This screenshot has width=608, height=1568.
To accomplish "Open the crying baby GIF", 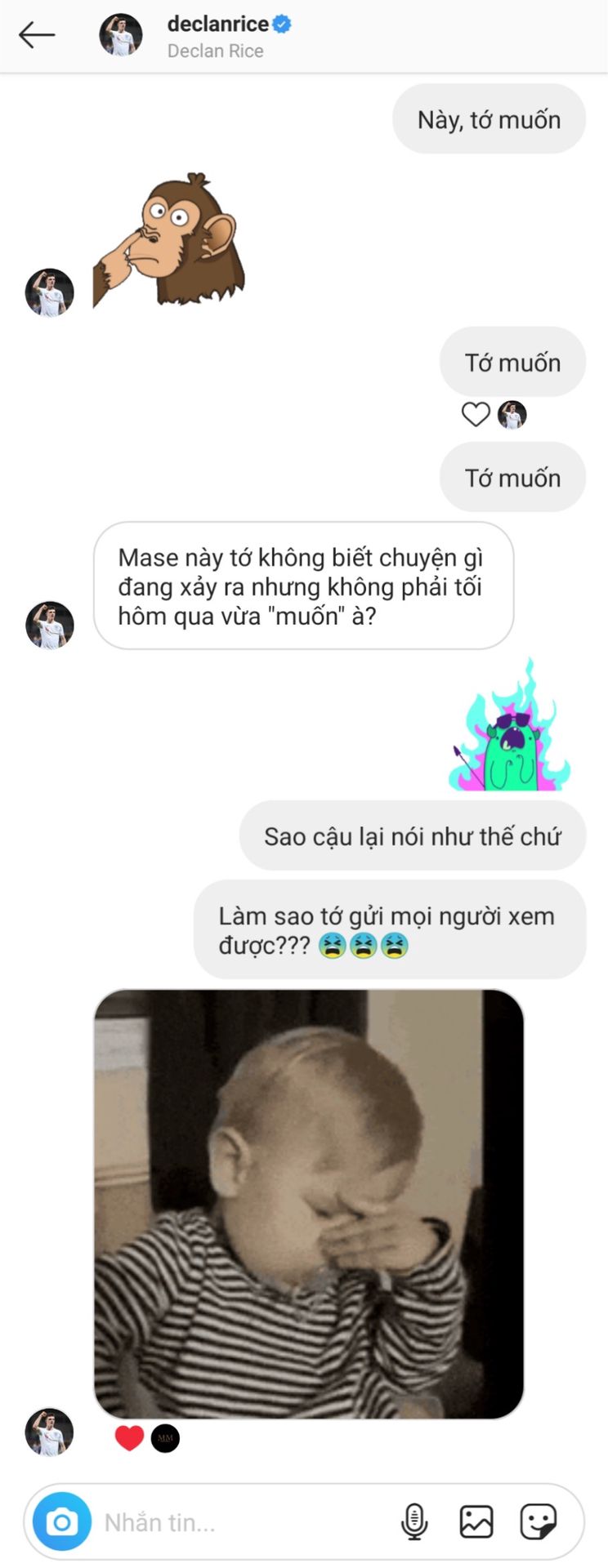I will (x=308, y=1204).
